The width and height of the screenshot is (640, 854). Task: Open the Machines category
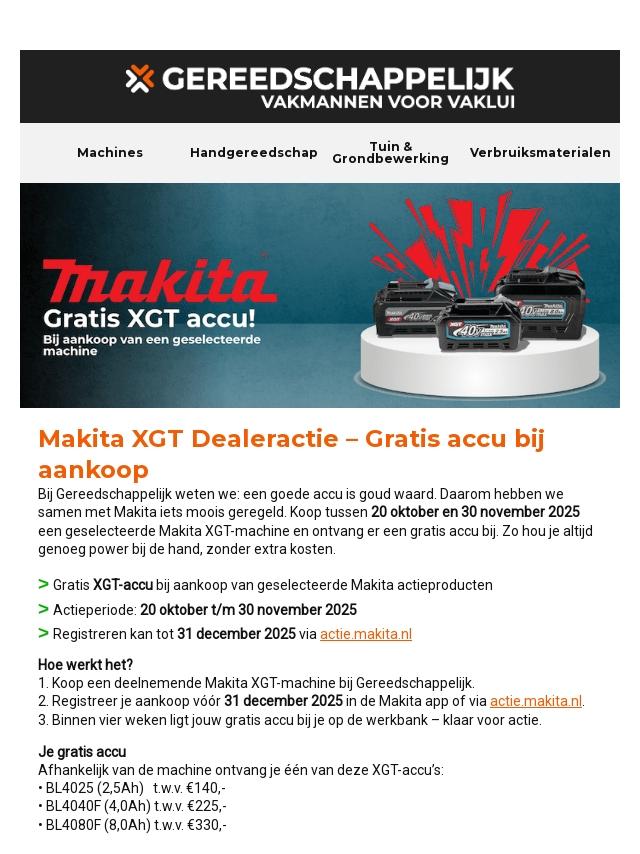[x=110, y=153]
